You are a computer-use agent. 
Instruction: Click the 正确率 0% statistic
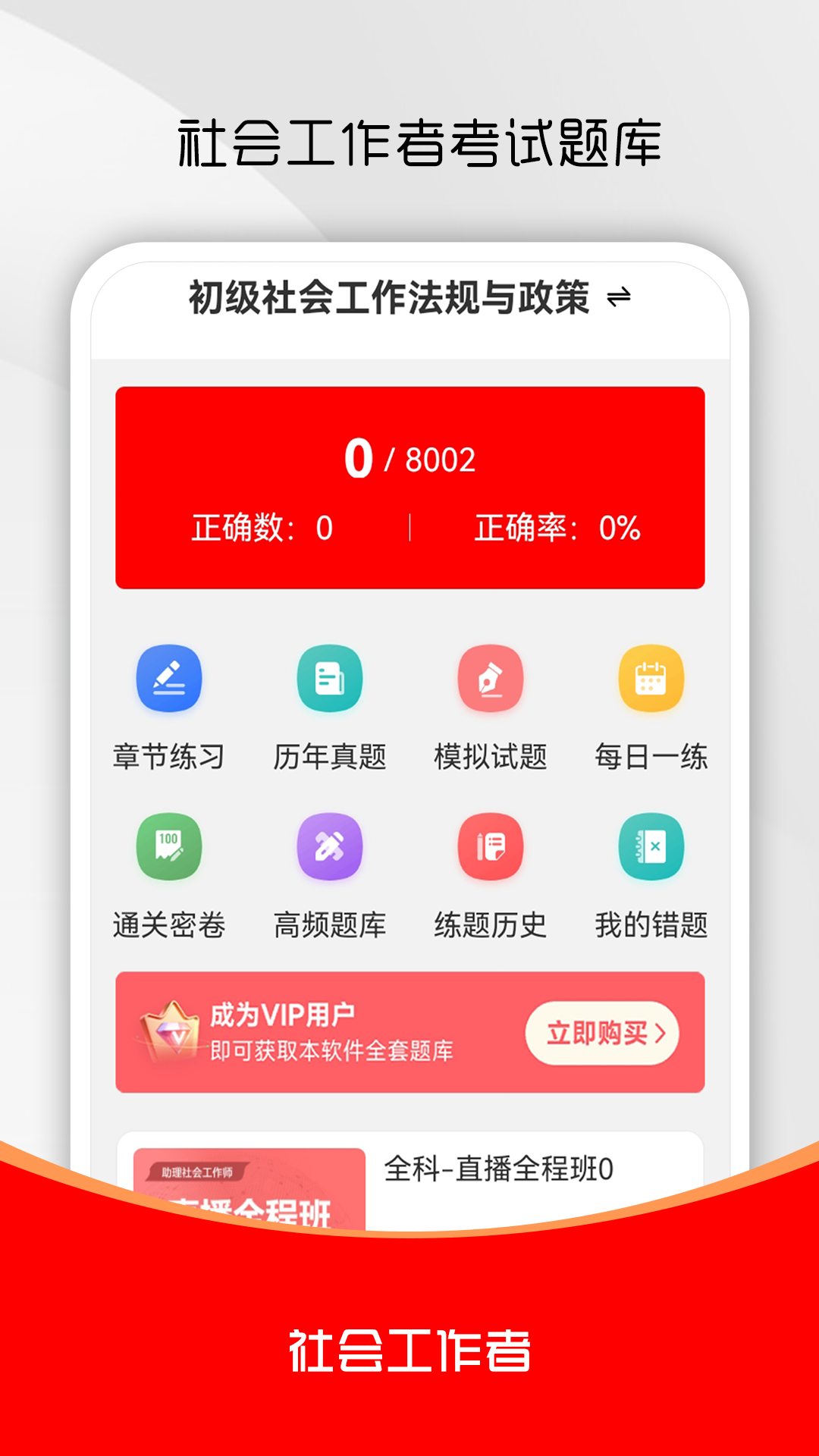(557, 527)
